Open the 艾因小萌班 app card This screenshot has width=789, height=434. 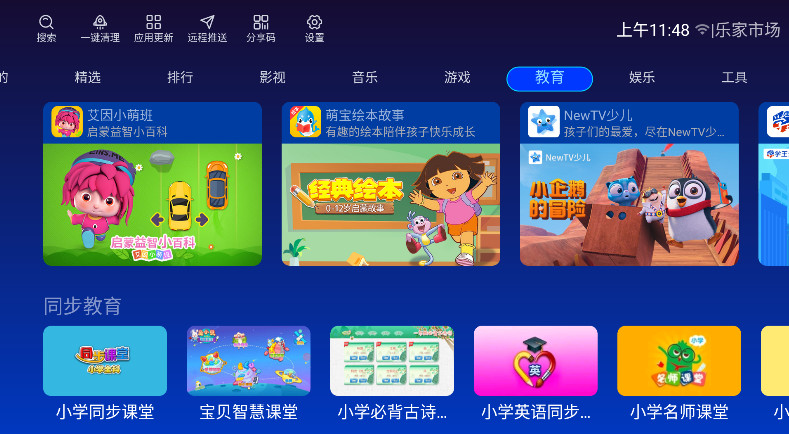point(152,184)
